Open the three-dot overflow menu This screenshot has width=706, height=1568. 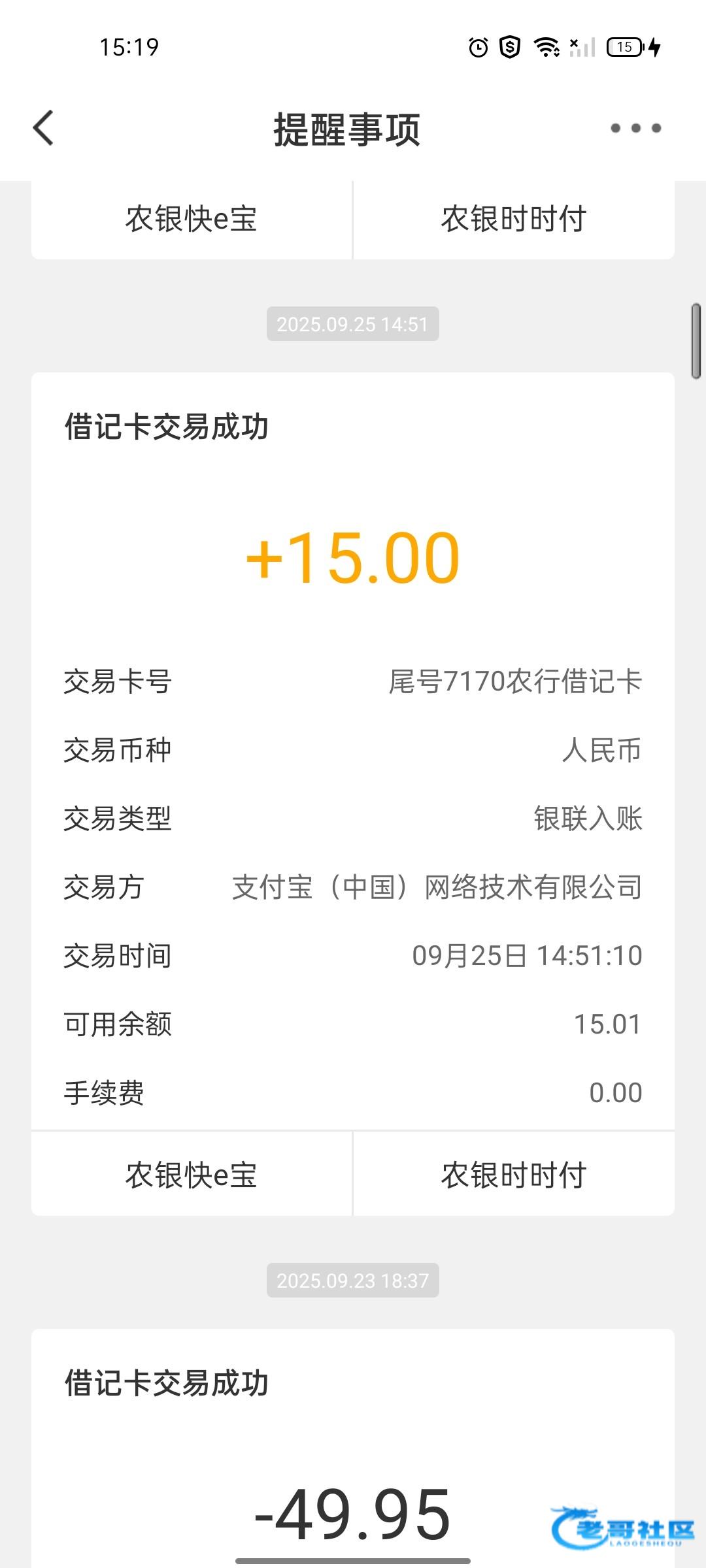click(x=635, y=128)
